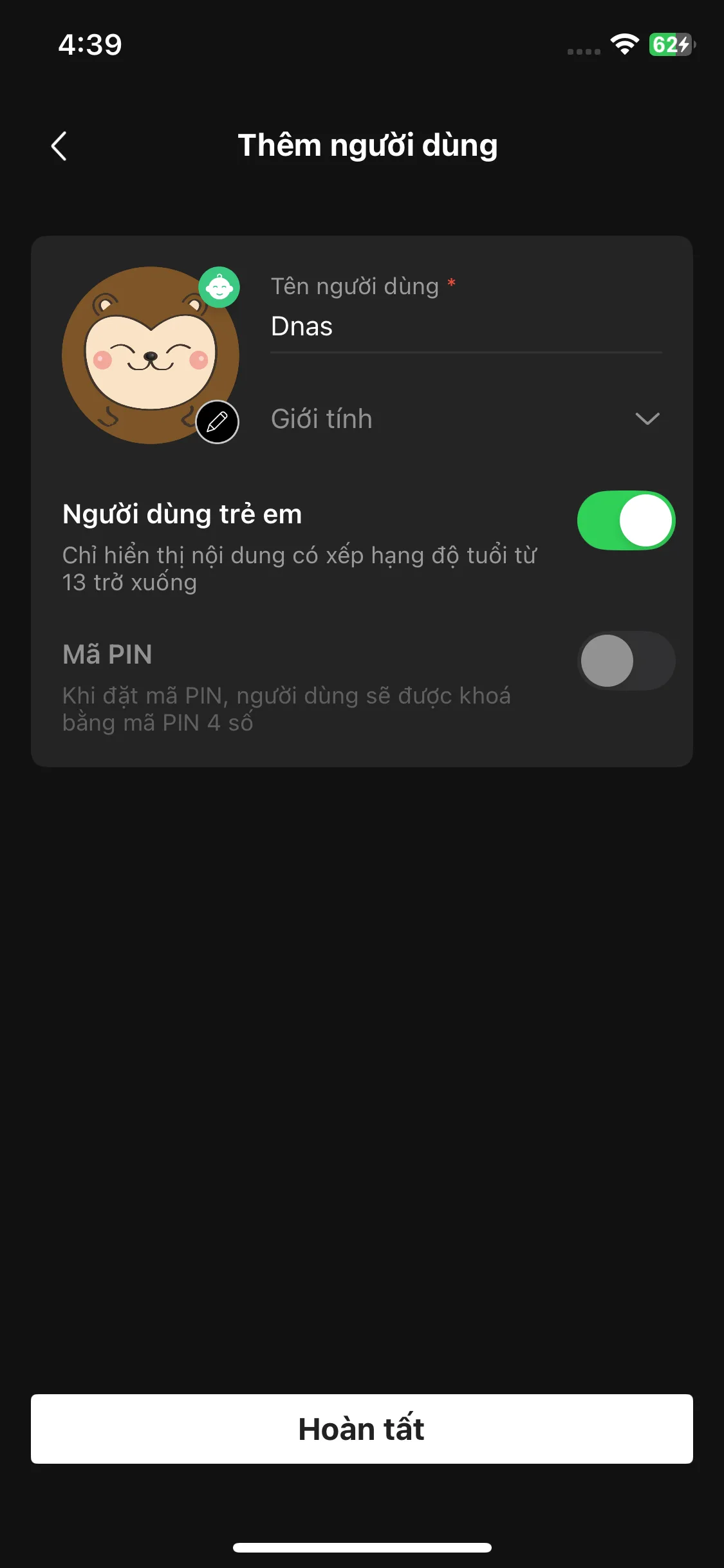This screenshot has height=1568, width=724.
Task: Select the pencil icon to edit avatar
Action: coord(217,423)
